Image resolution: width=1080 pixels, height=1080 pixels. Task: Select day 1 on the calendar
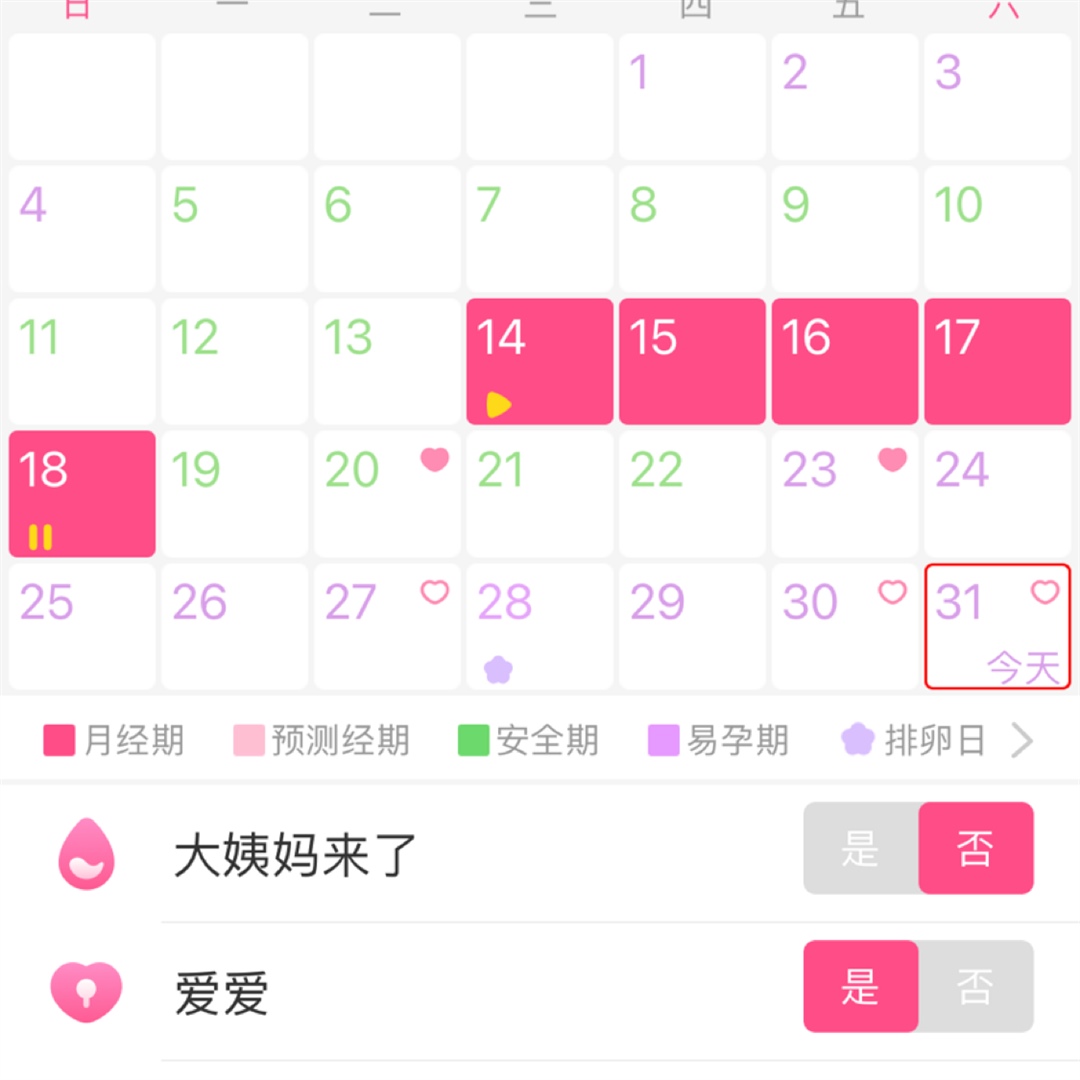pos(692,96)
